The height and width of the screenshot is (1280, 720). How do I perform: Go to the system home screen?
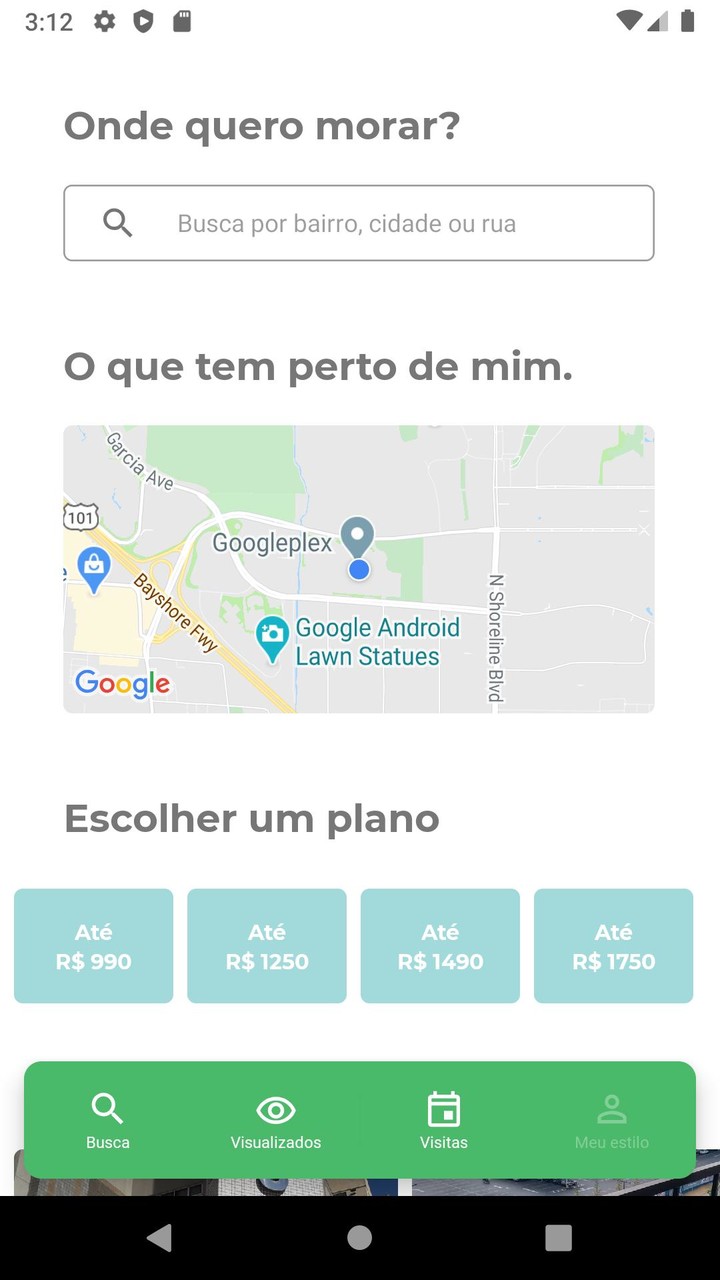(359, 1238)
